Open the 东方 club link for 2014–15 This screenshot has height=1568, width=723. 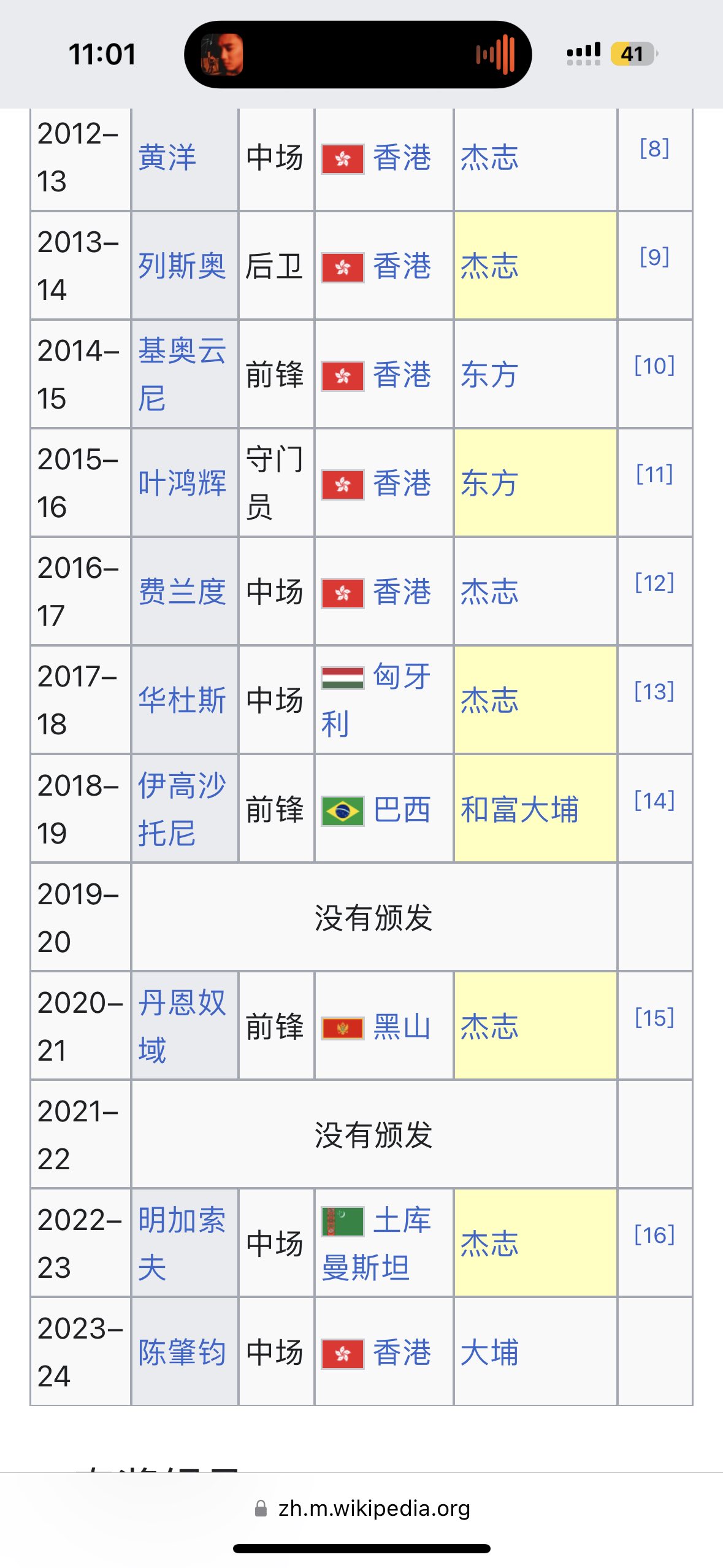489,375
